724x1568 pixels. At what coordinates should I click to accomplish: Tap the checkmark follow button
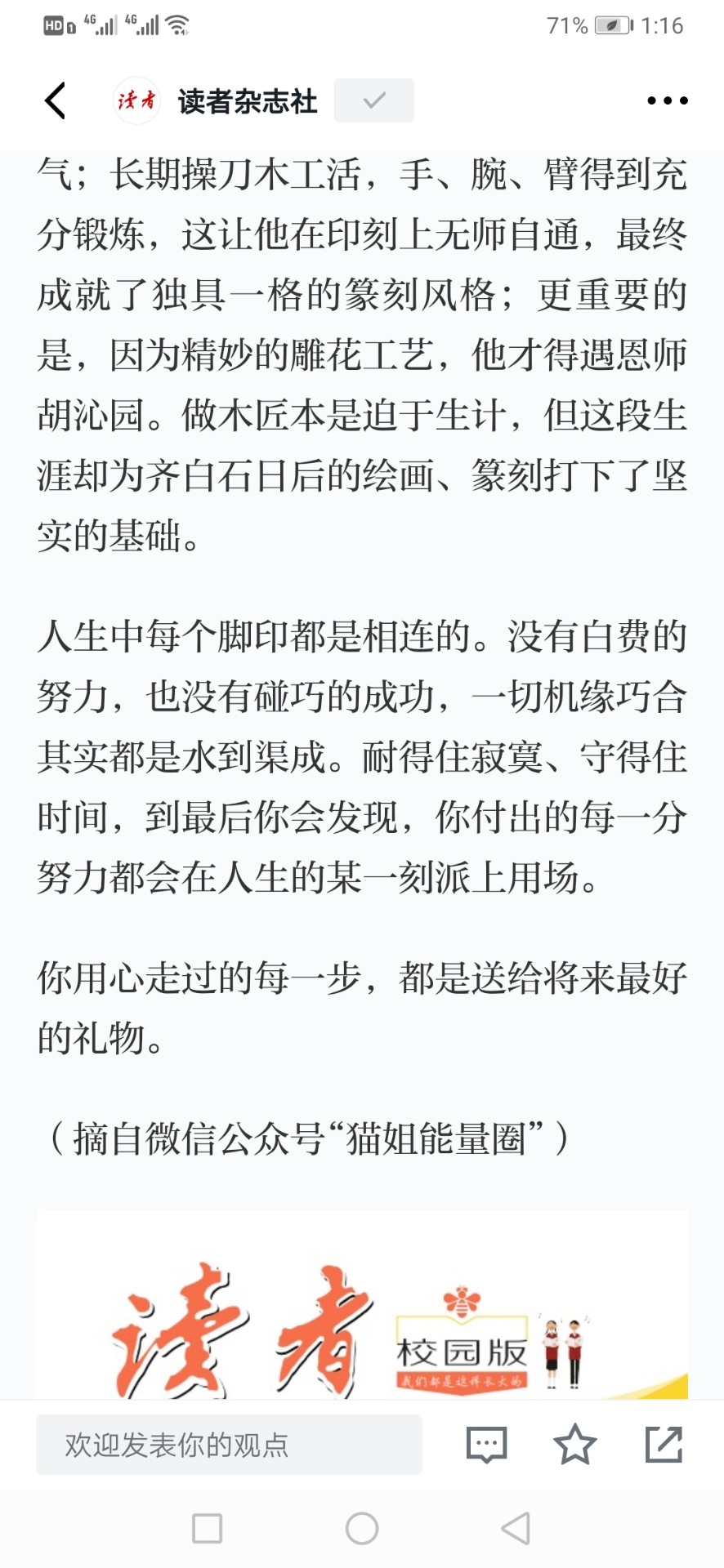tap(373, 100)
